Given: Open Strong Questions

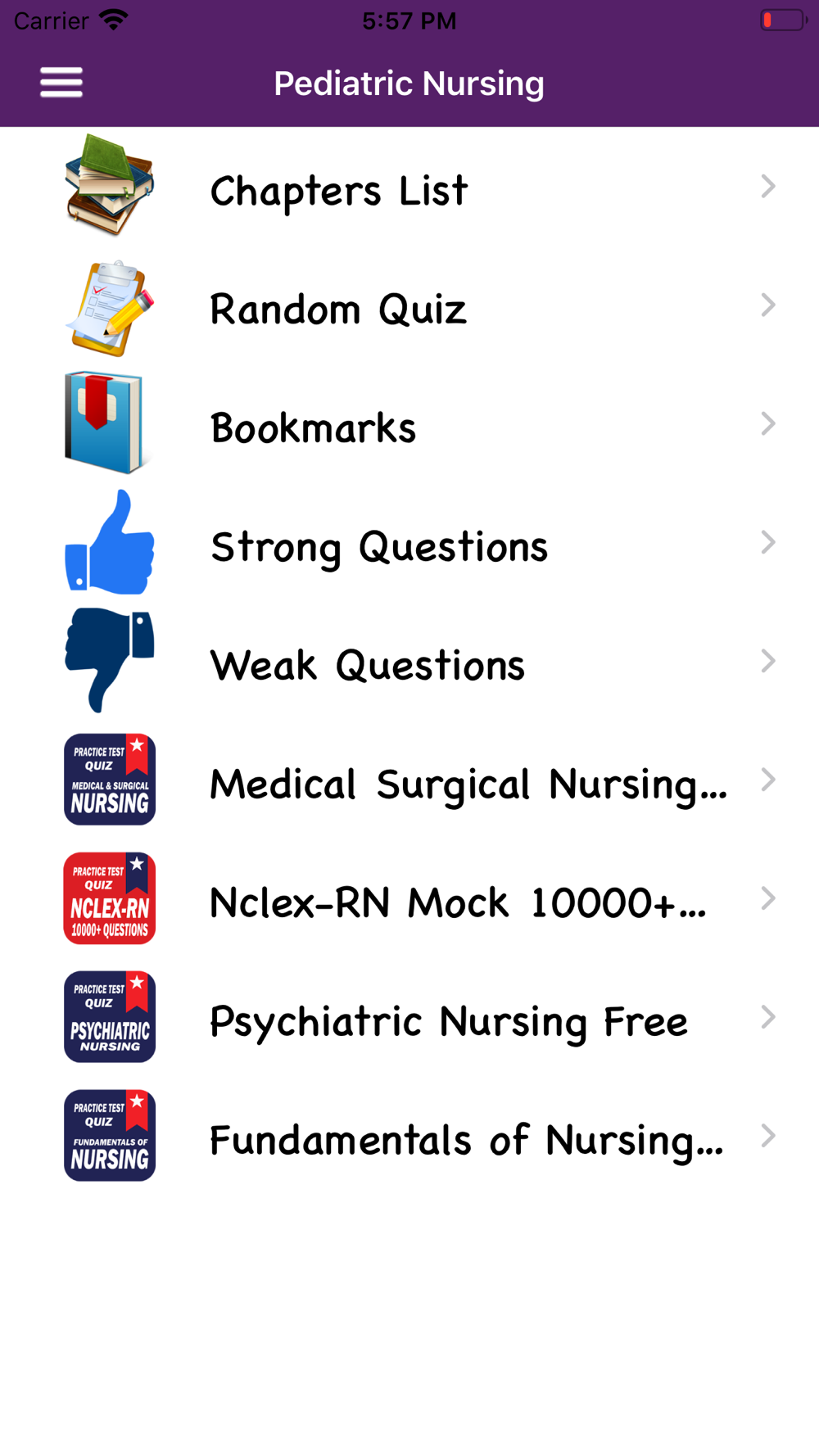Looking at the screenshot, I should pyautogui.click(x=409, y=543).
